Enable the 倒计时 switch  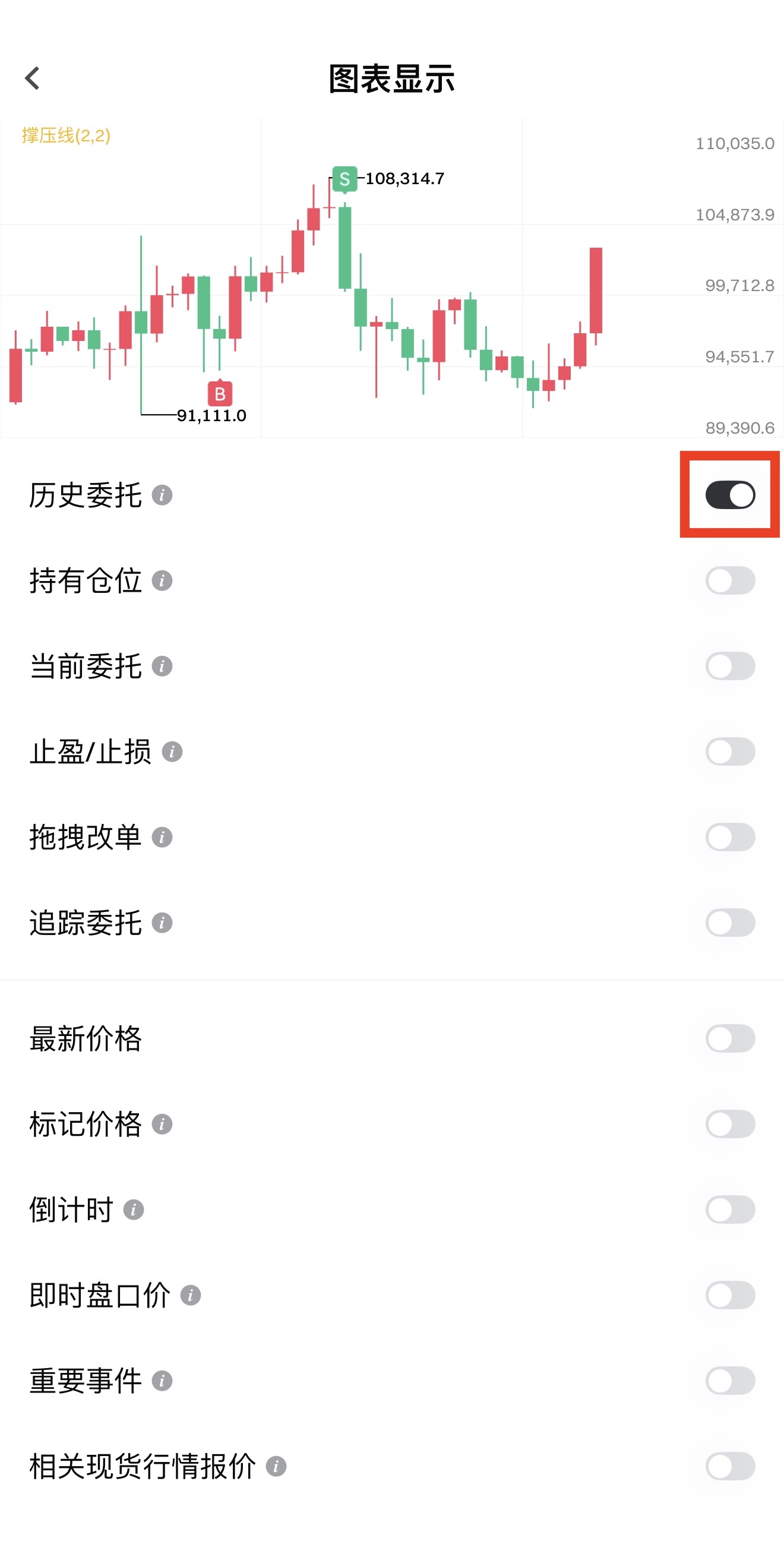click(729, 1210)
